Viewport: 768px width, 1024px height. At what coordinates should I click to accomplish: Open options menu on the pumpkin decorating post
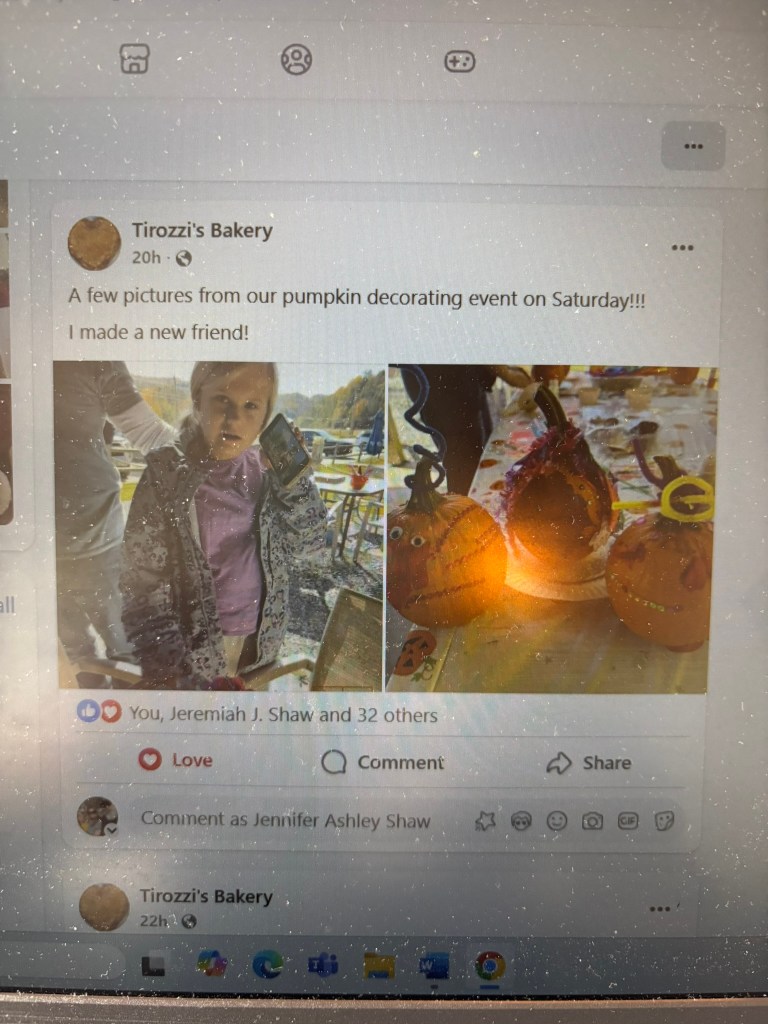[682, 248]
